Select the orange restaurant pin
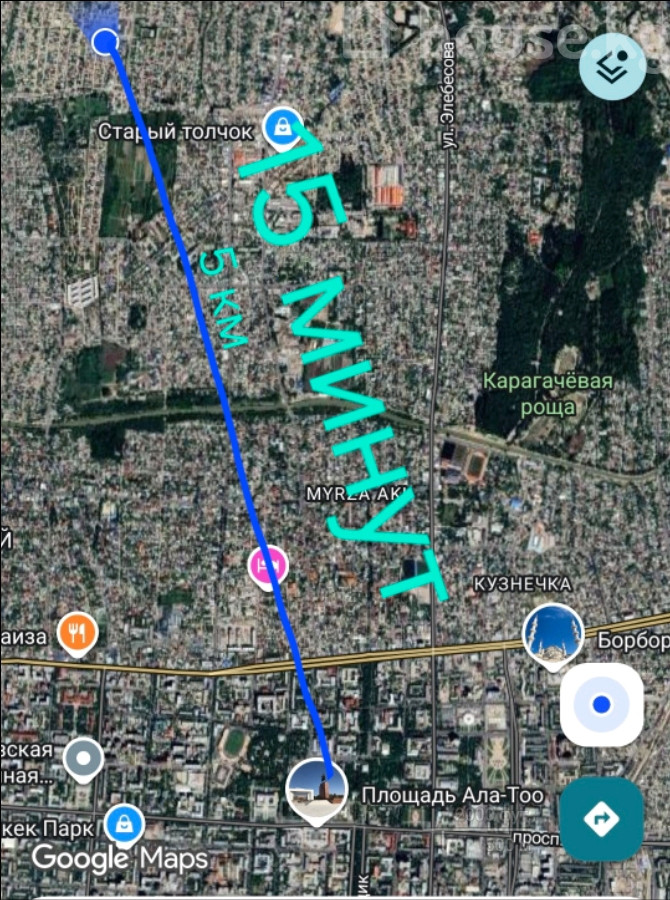This screenshot has height=900, width=670. 77,631
